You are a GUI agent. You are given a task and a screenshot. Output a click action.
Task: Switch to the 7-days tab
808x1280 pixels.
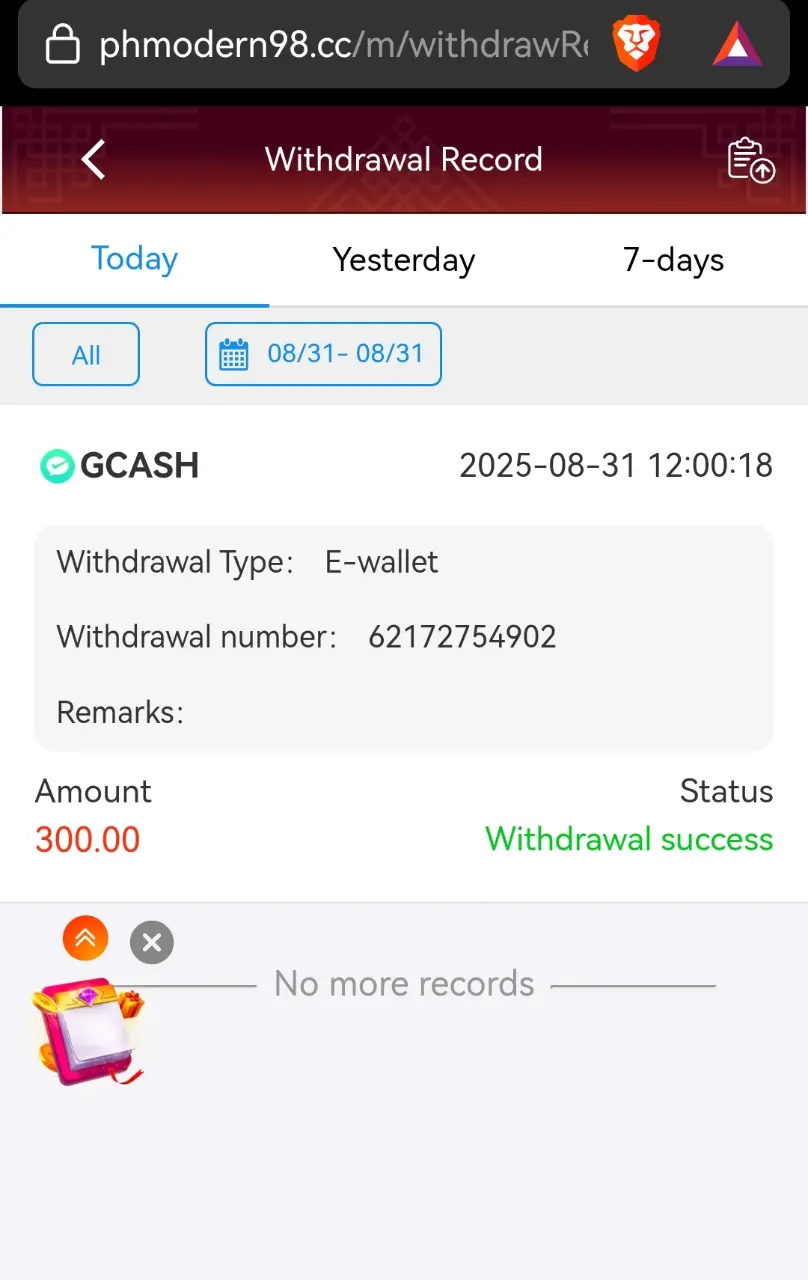click(673, 260)
